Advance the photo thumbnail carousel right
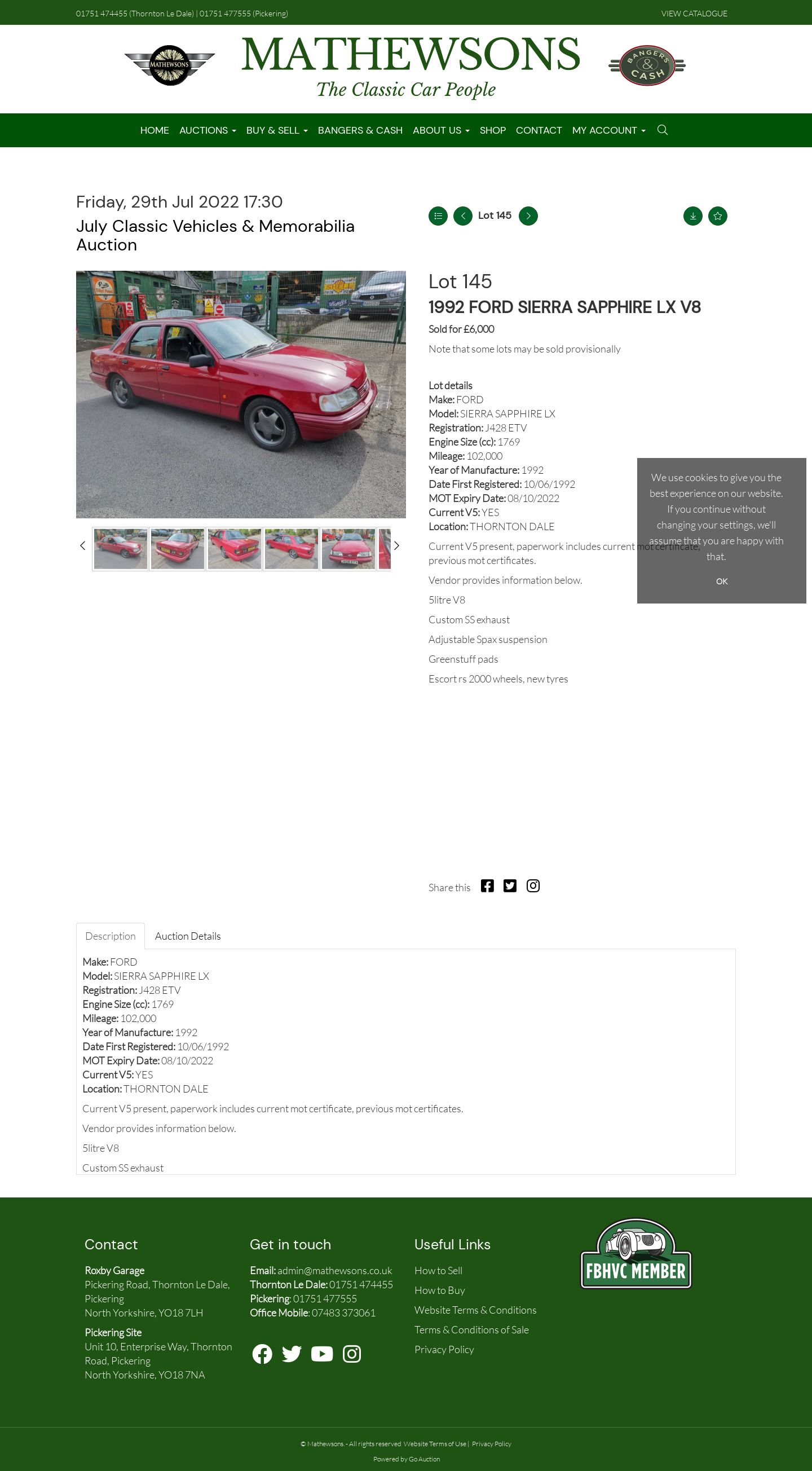The width and height of the screenshot is (812, 1471). (396, 545)
